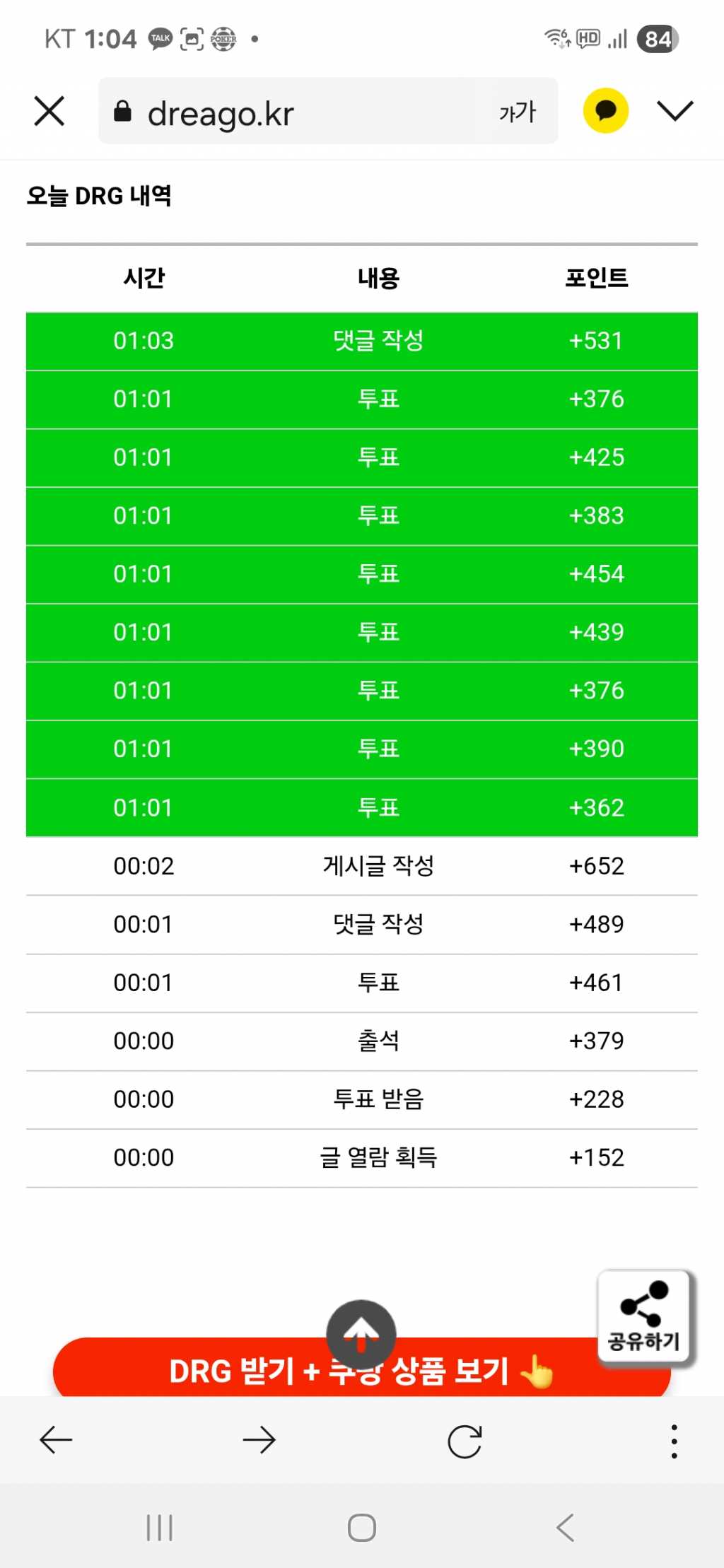Tap the dreago.kr address bar
The image size is (724, 1568).
tap(297, 112)
